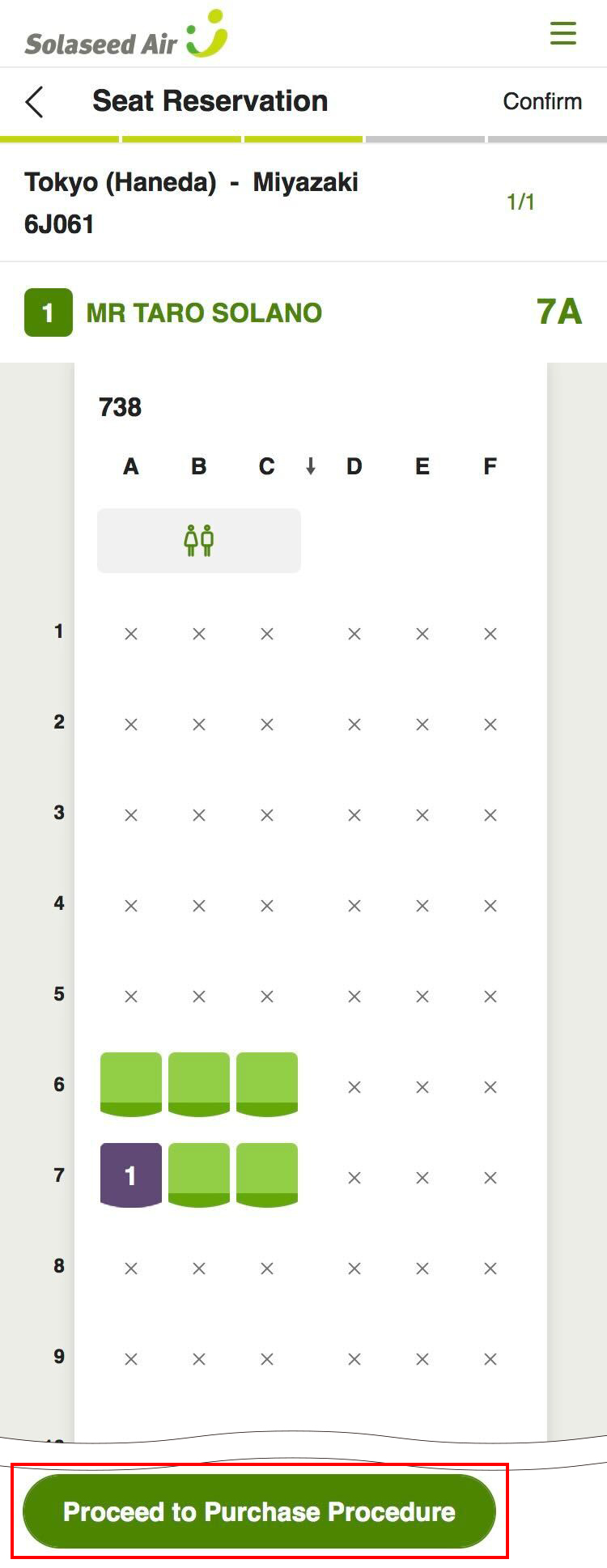This screenshot has width=607, height=1568.
Task: Select passenger MR TARO SOLANO
Action: coord(204,312)
